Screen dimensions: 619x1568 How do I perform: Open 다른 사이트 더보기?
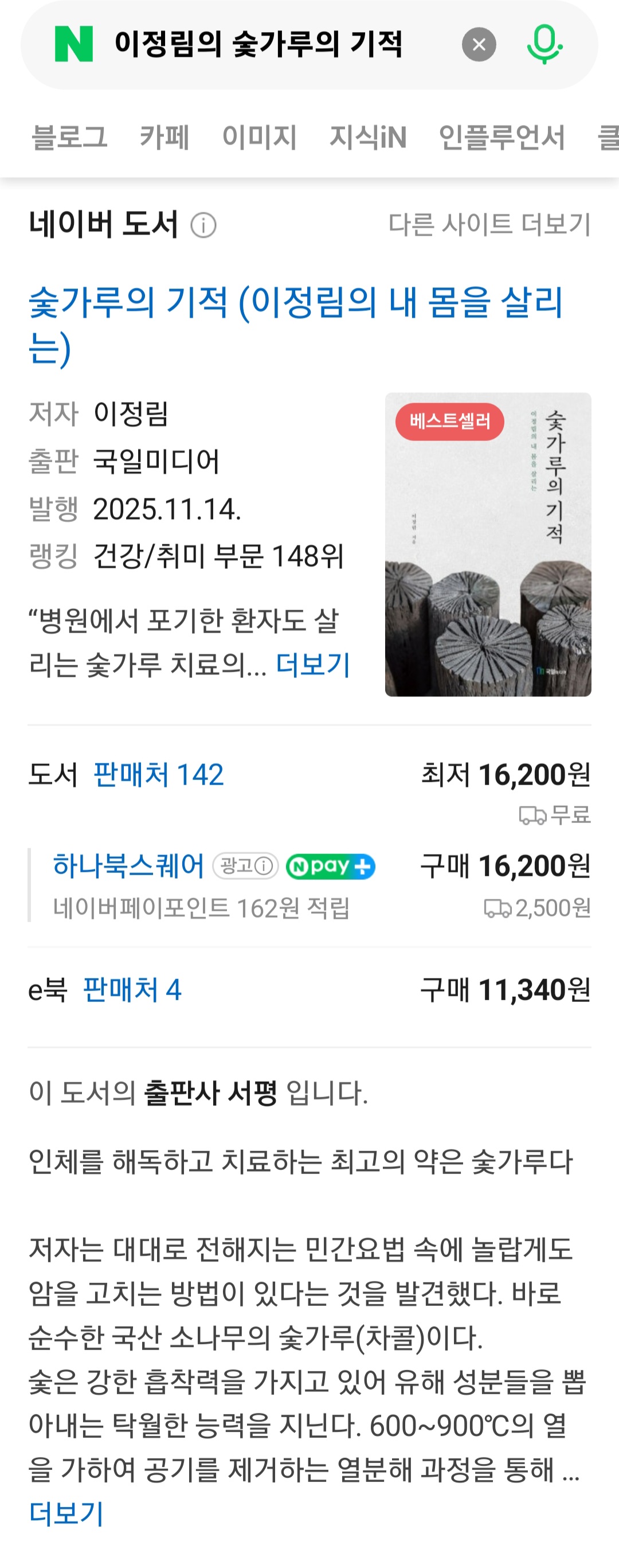(x=489, y=225)
